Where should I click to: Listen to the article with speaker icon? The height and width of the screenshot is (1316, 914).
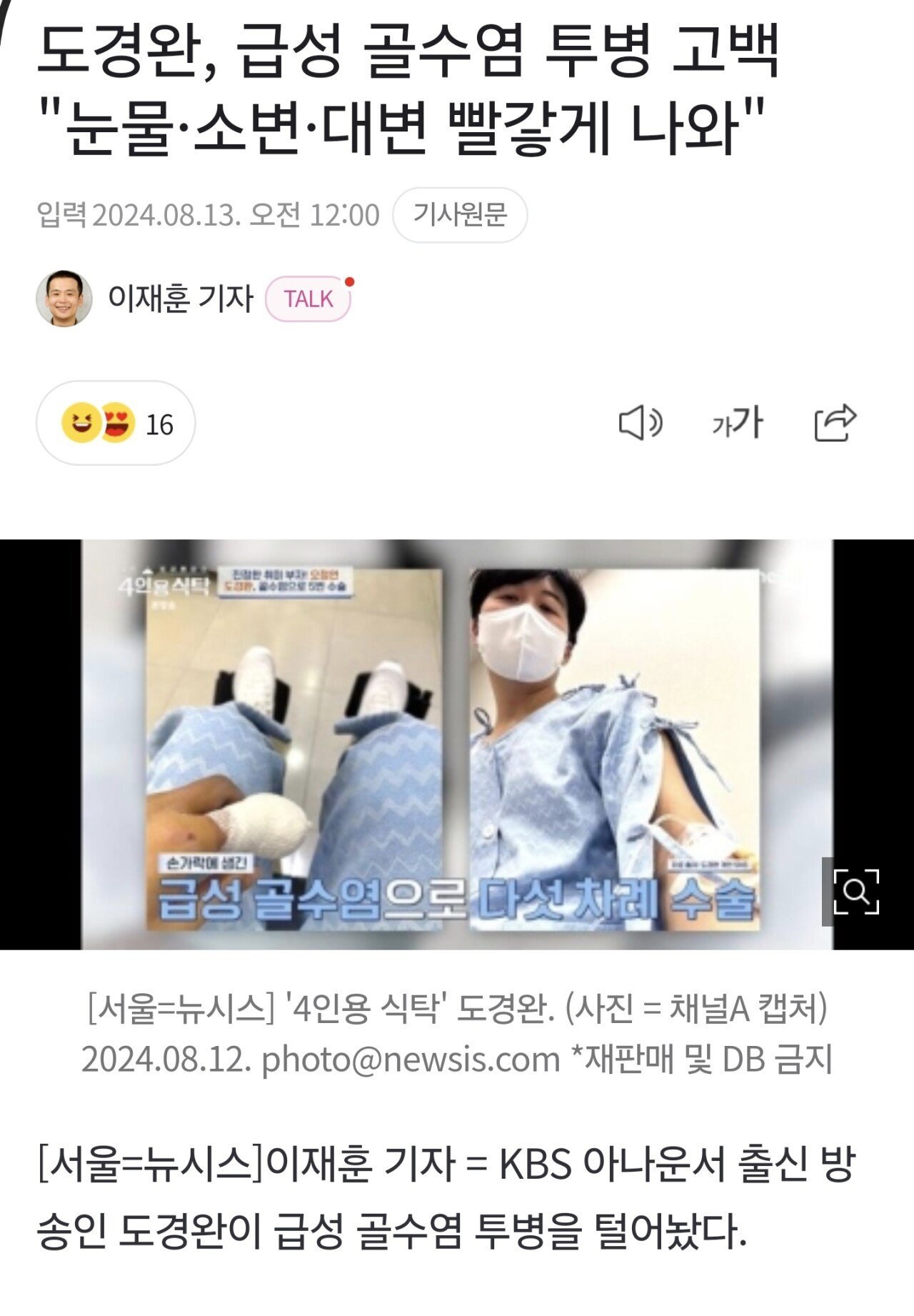(640, 423)
